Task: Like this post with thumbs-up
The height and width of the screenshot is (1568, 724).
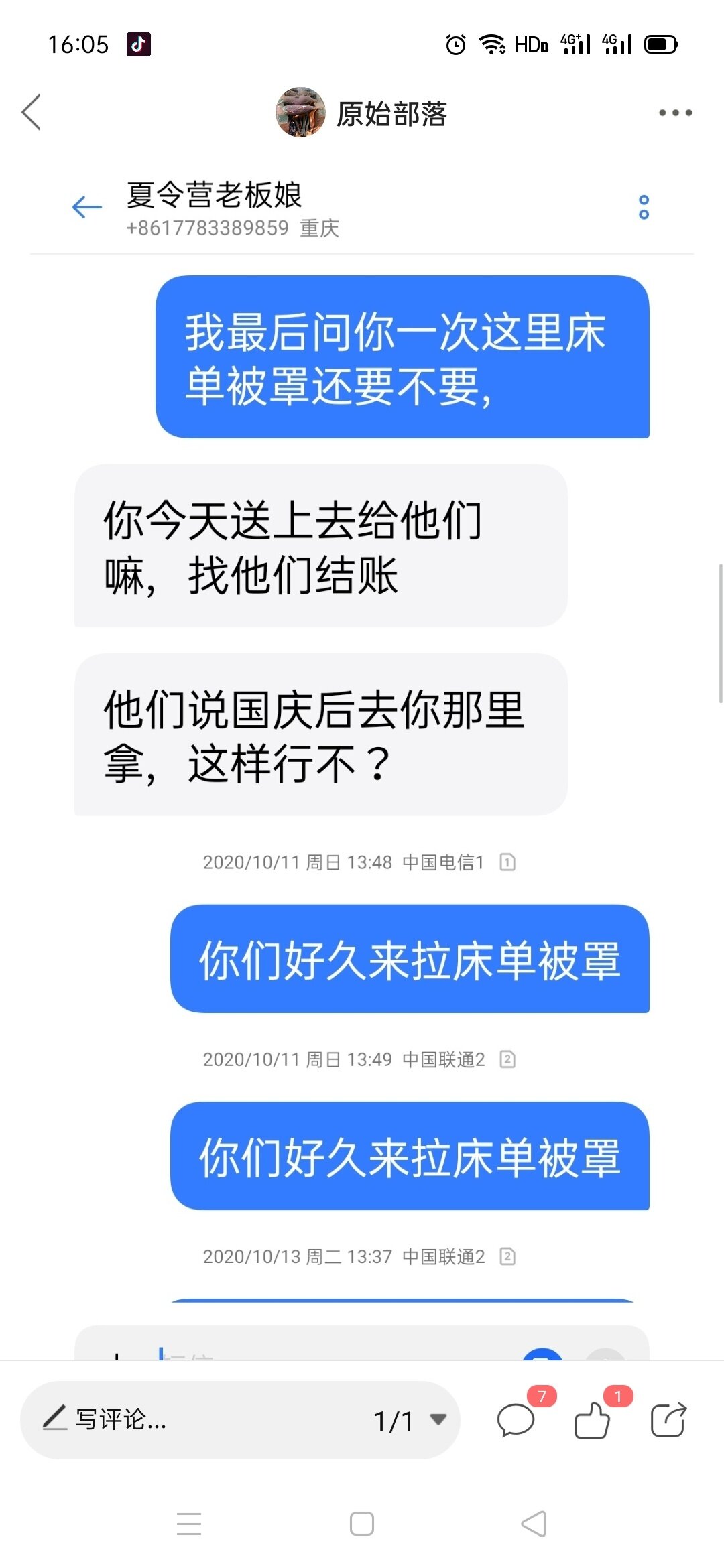Action: 593,1419
